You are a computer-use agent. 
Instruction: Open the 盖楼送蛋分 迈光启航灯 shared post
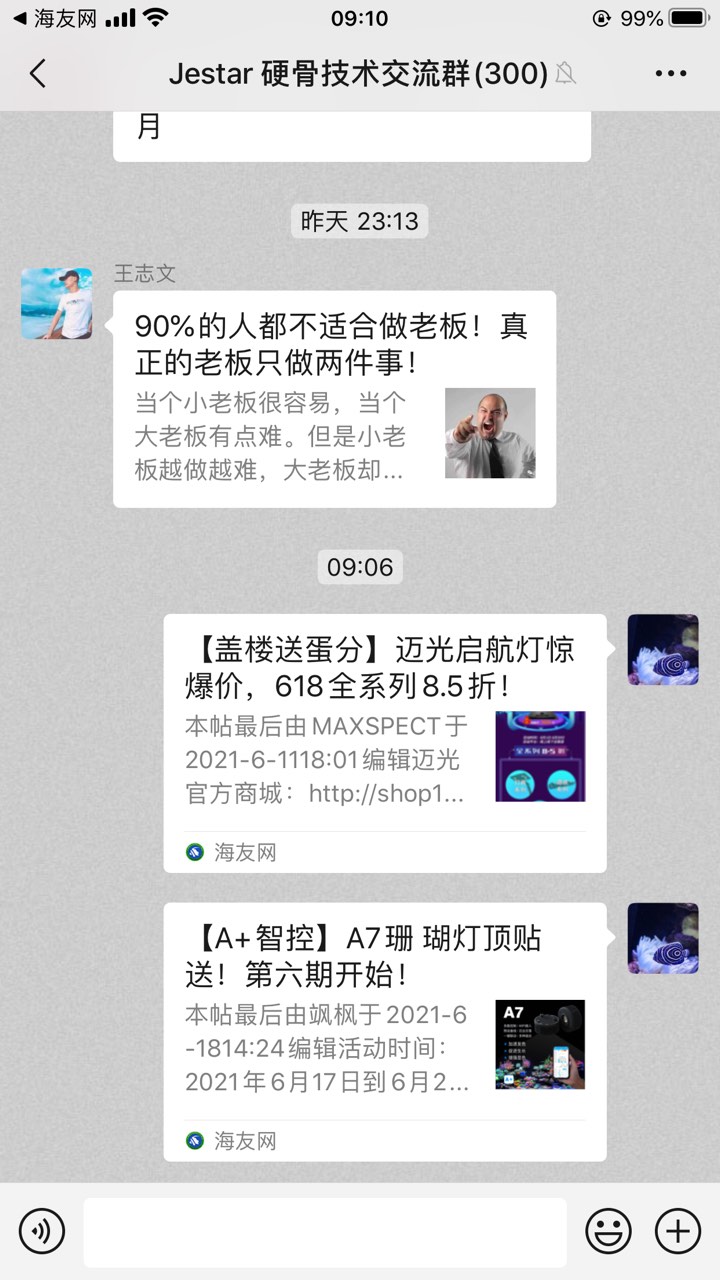click(385, 742)
